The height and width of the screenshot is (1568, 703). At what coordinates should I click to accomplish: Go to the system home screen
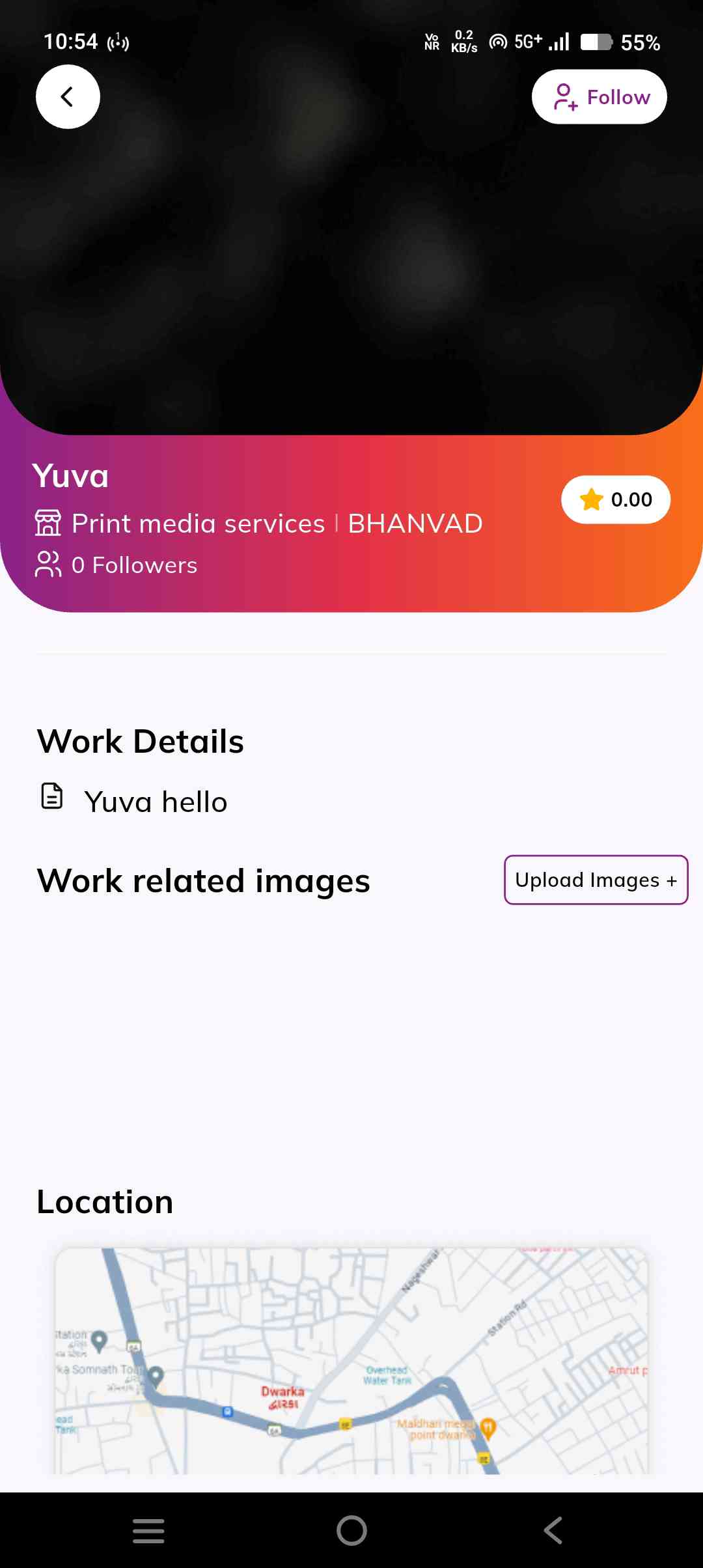(x=351, y=1530)
